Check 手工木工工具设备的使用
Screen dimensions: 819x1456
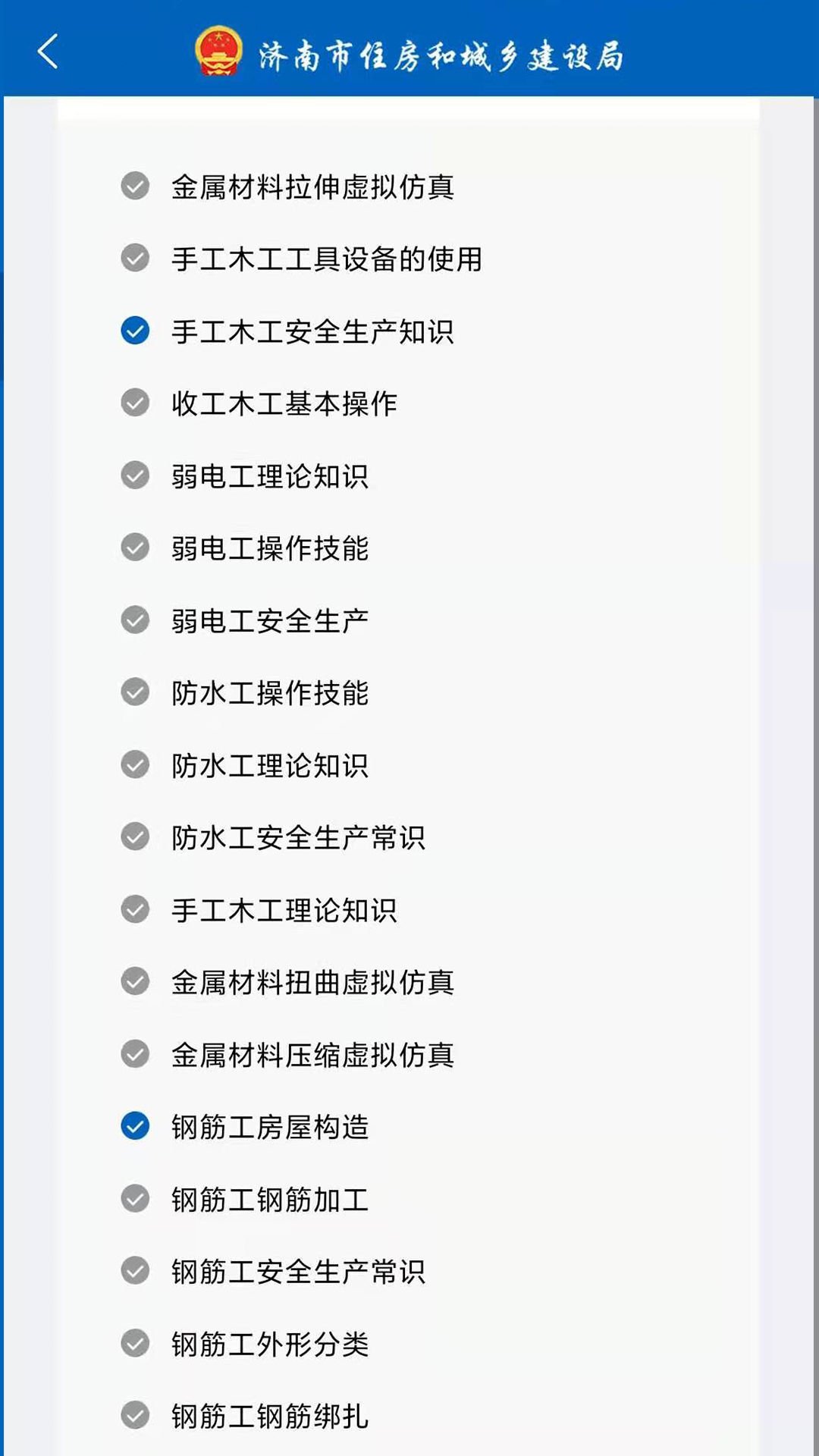[135, 258]
